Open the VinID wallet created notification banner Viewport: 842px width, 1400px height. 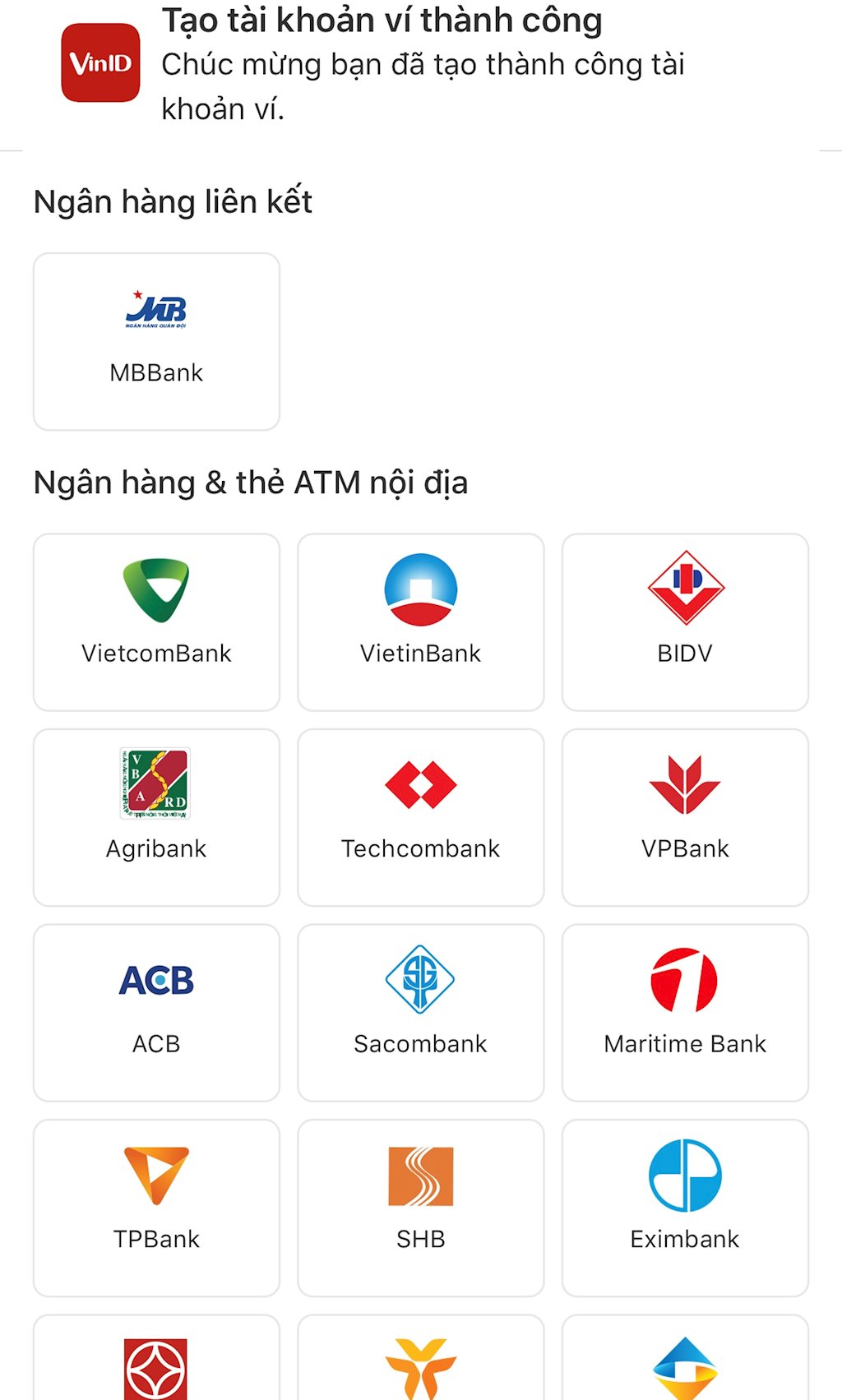[x=421, y=66]
